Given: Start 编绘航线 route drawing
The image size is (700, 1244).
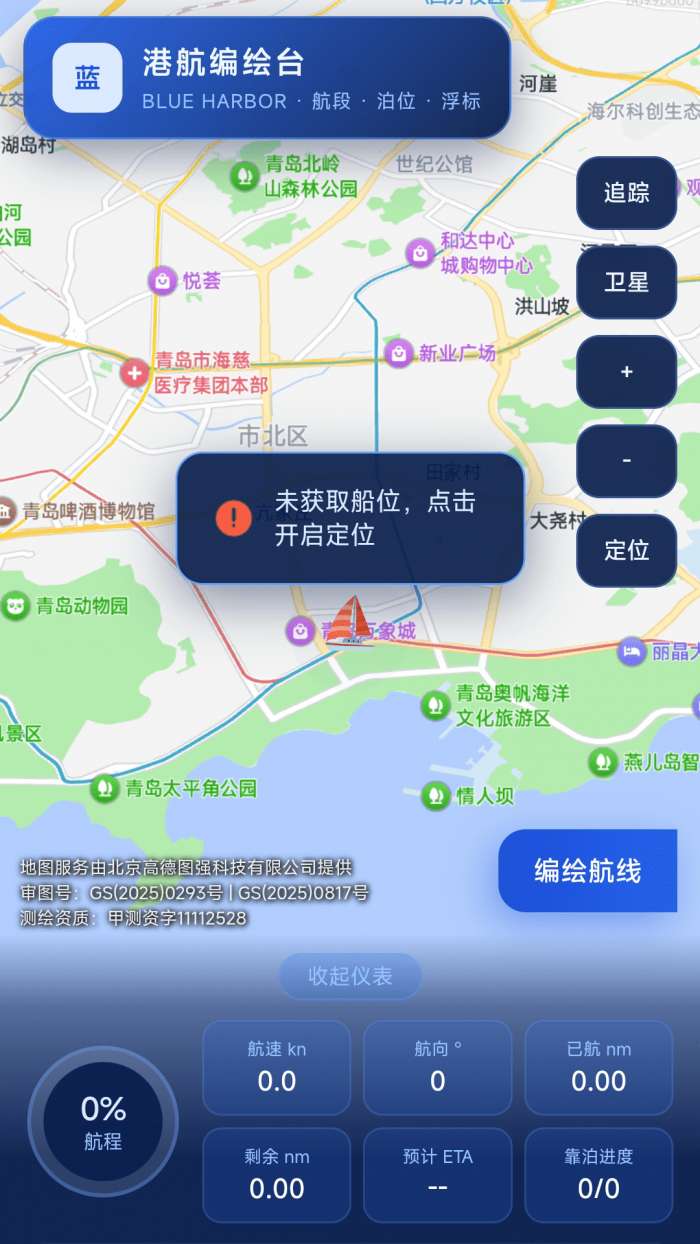Looking at the screenshot, I should tap(588, 871).
